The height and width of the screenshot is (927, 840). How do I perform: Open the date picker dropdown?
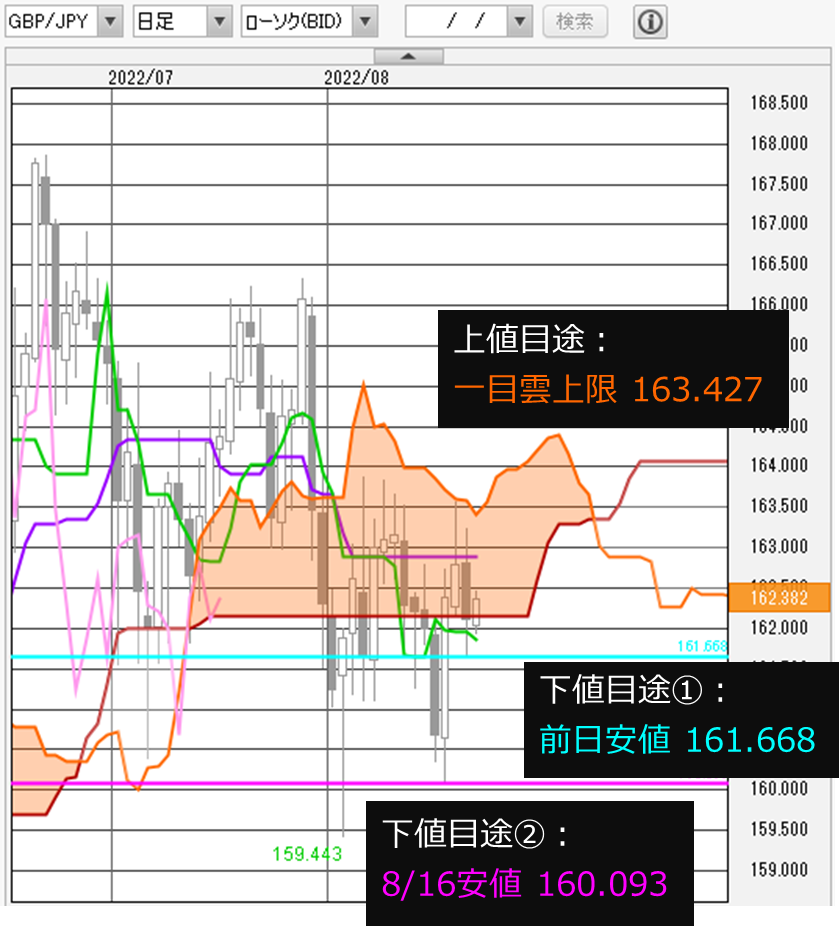[x=519, y=21]
